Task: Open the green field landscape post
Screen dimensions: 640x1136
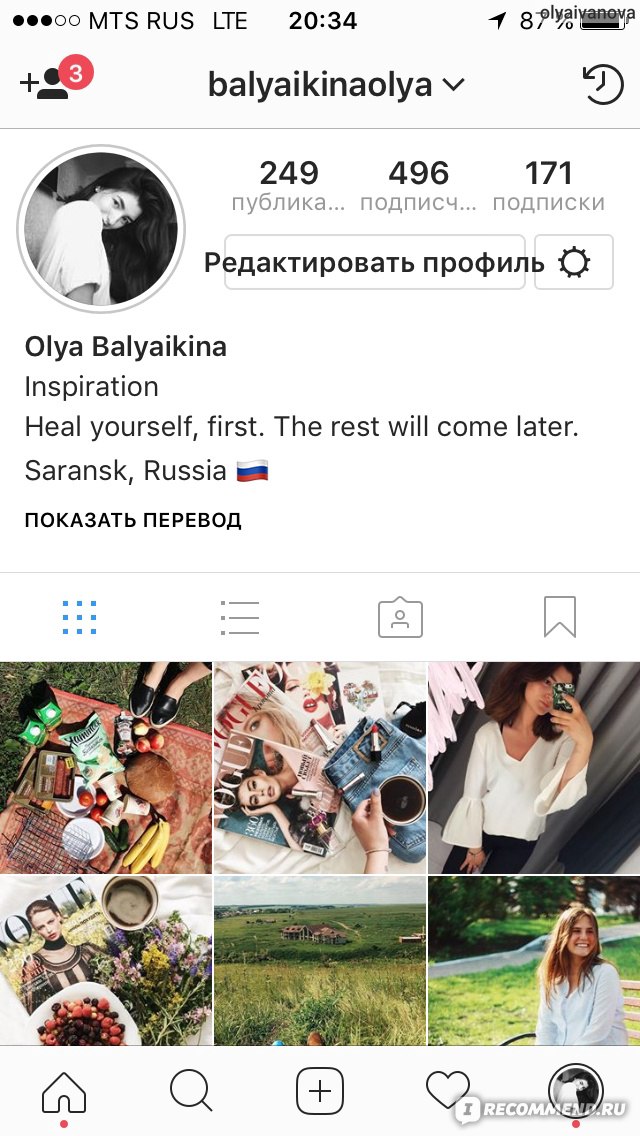Action: [x=319, y=960]
